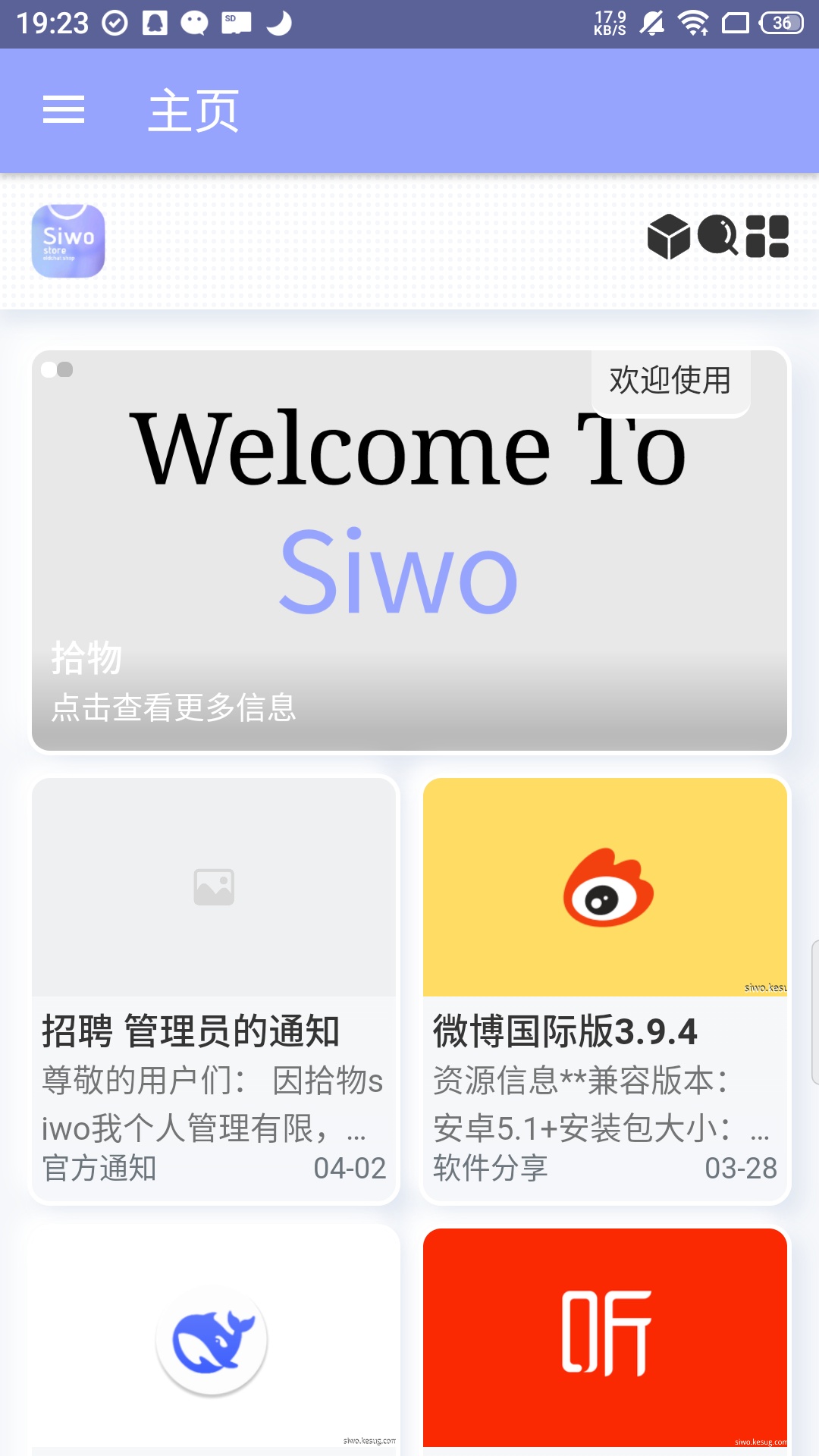Viewport: 819px width, 1456px height.
Task: Open 招聘 管理员的通知 post
Action: click(214, 990)
